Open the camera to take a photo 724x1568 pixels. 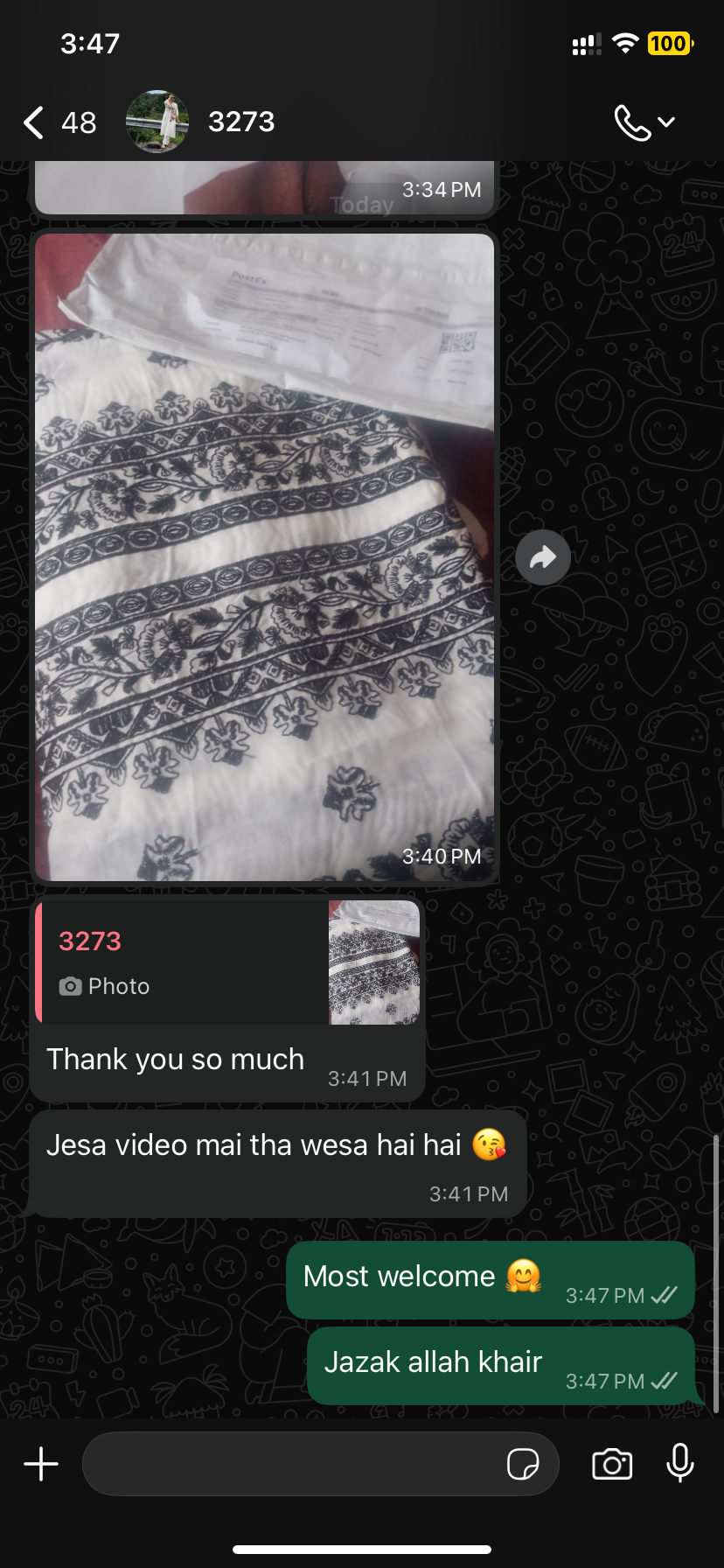tap(612, 1464)
